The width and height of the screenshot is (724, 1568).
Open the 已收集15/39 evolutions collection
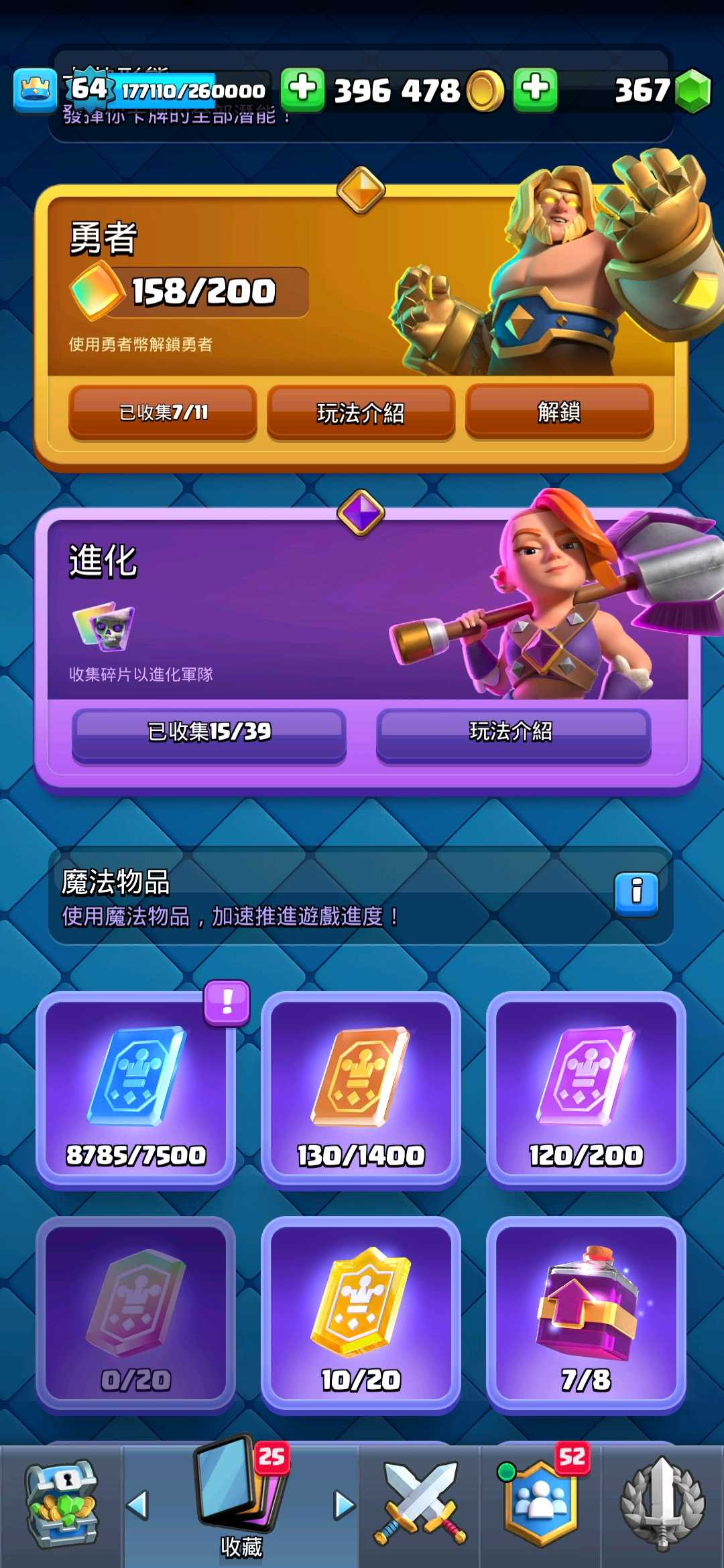tap(209, 731)
